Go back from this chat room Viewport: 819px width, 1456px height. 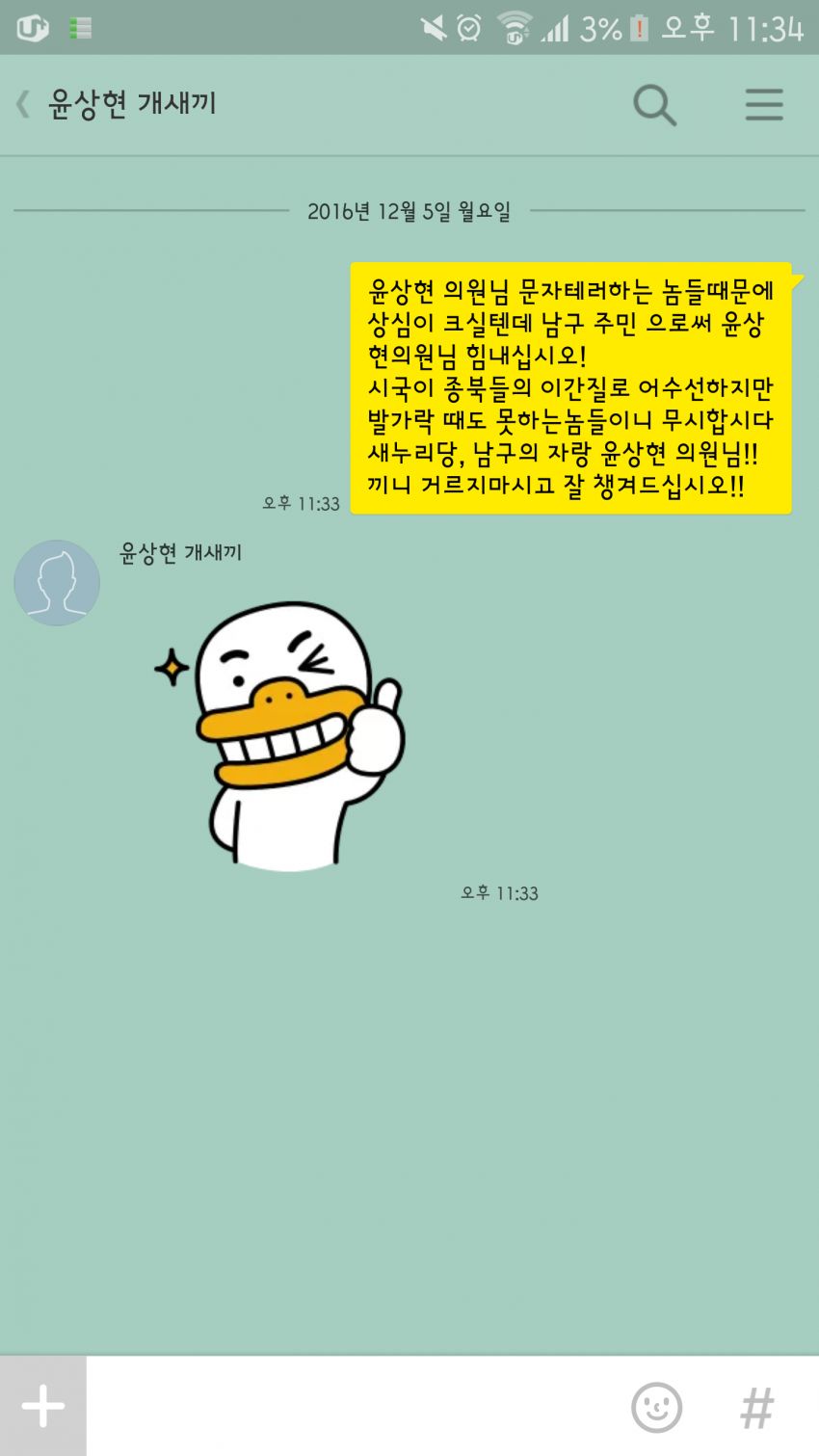(23, 104)
